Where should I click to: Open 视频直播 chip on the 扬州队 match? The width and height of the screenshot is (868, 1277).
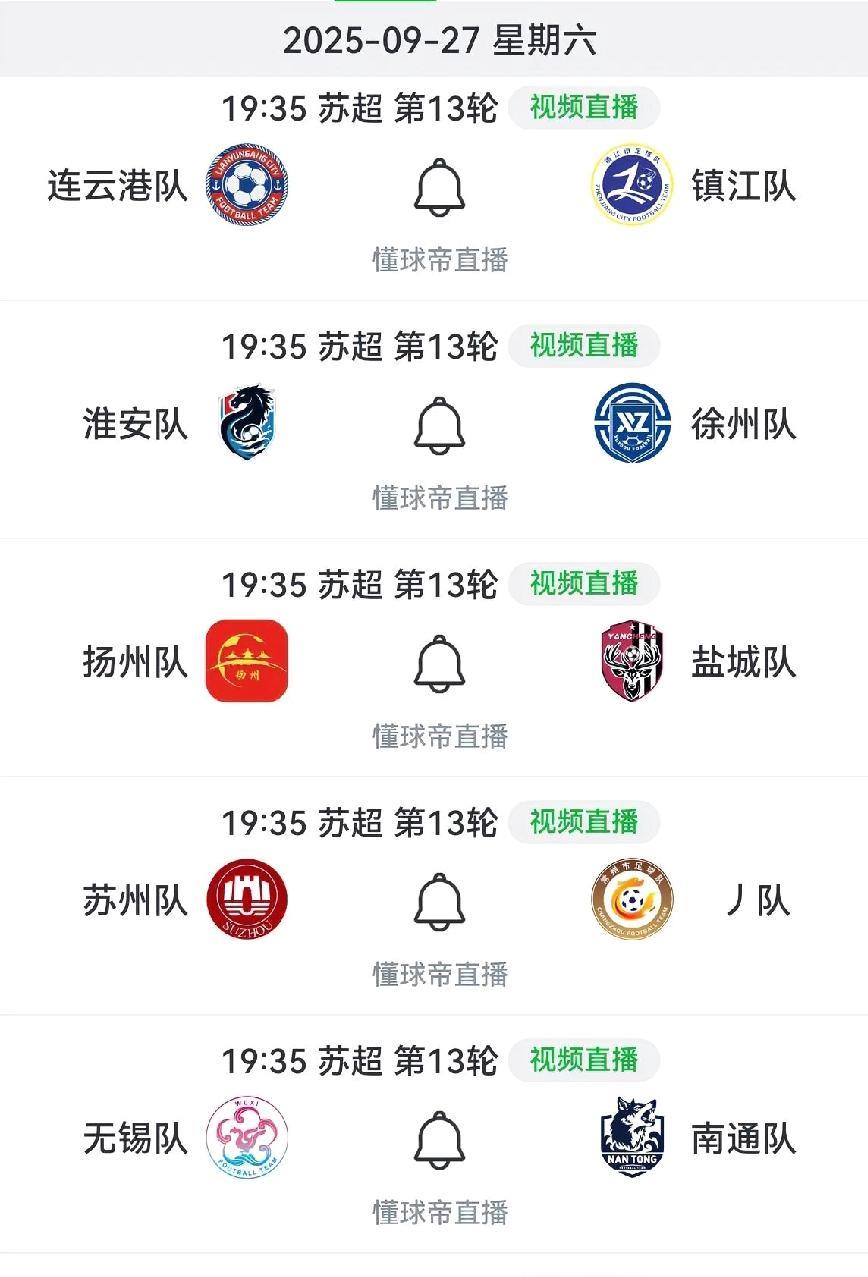pyautogui.click(x=584, y=584)
